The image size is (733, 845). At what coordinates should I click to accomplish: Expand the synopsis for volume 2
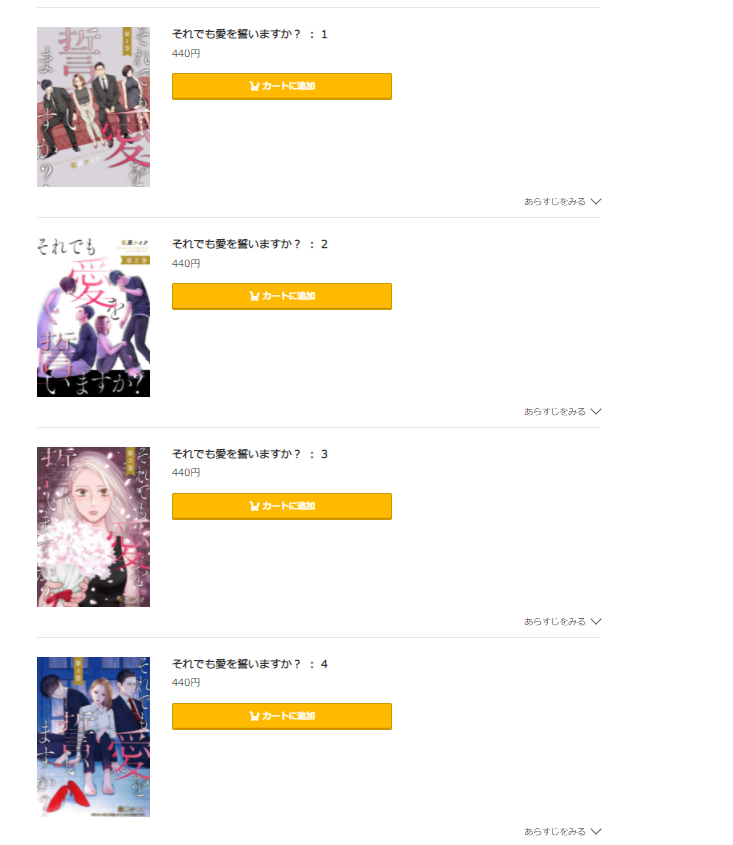pos(562,411)
